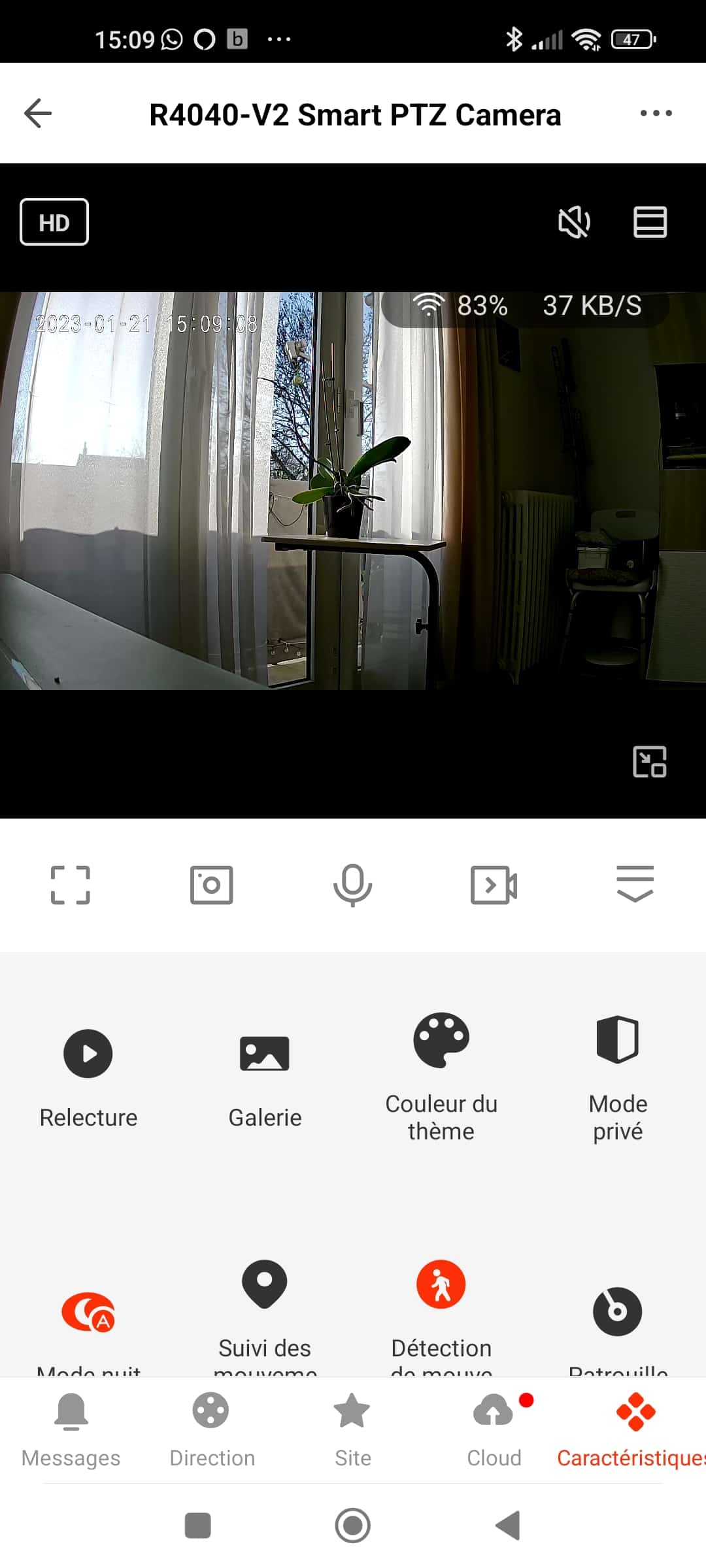
Task: Switch to the Direction tab
Action: coord(212,1431)
